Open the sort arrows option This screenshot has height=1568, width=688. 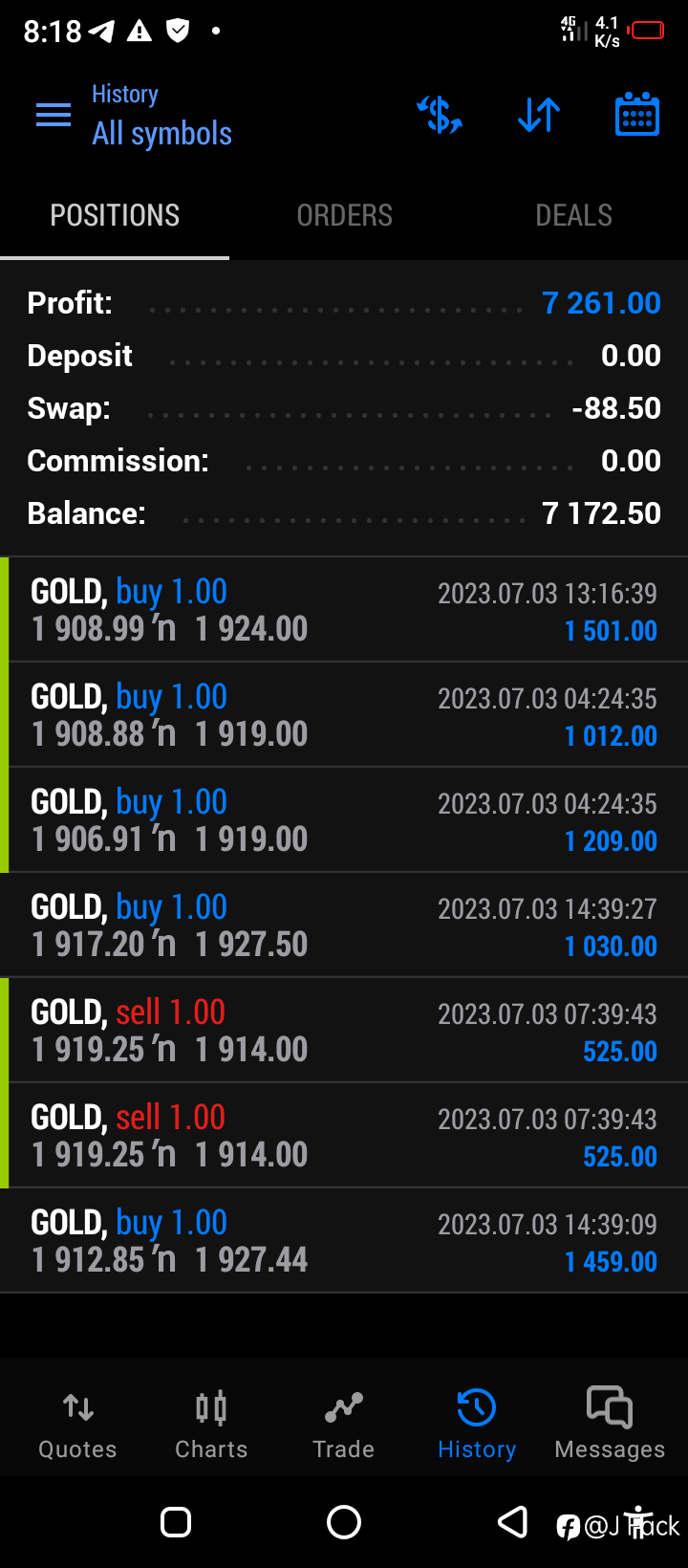tap(539, 115)
